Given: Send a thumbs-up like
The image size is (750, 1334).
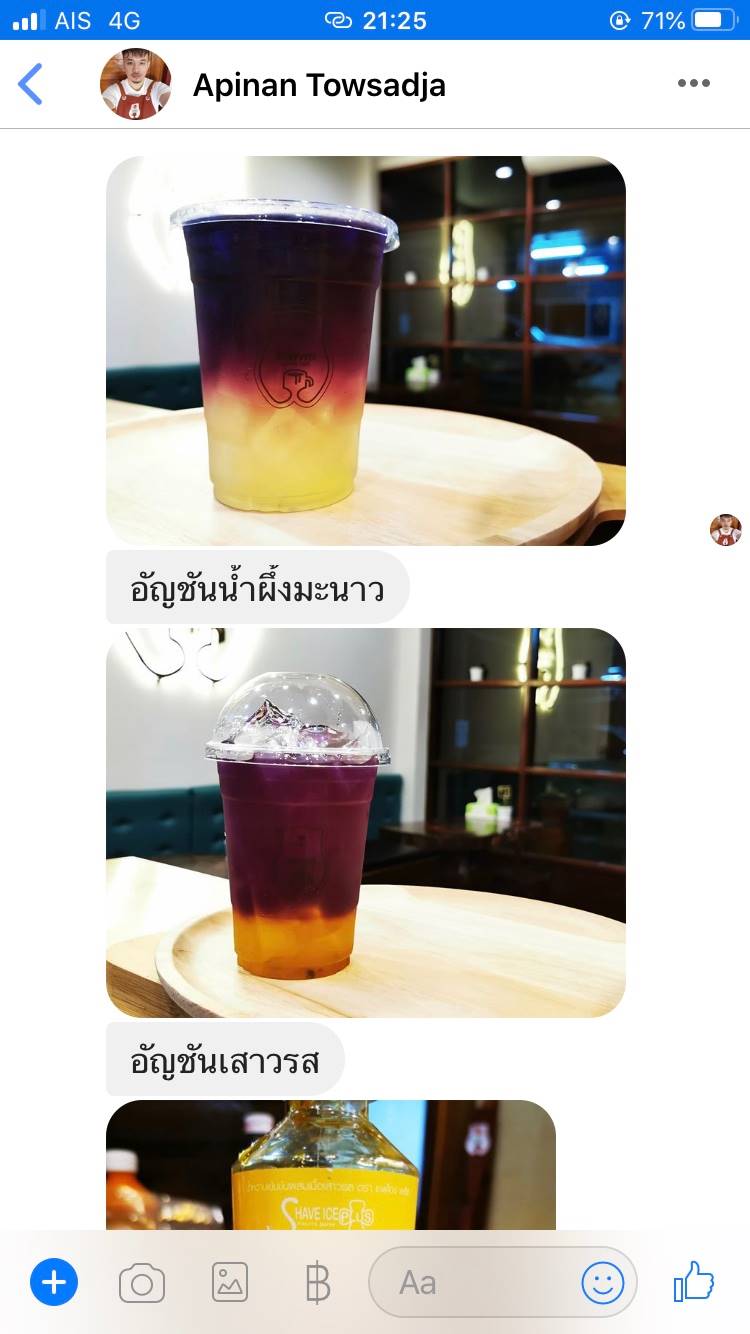Looking at the screenshot, I should 694,1281.
